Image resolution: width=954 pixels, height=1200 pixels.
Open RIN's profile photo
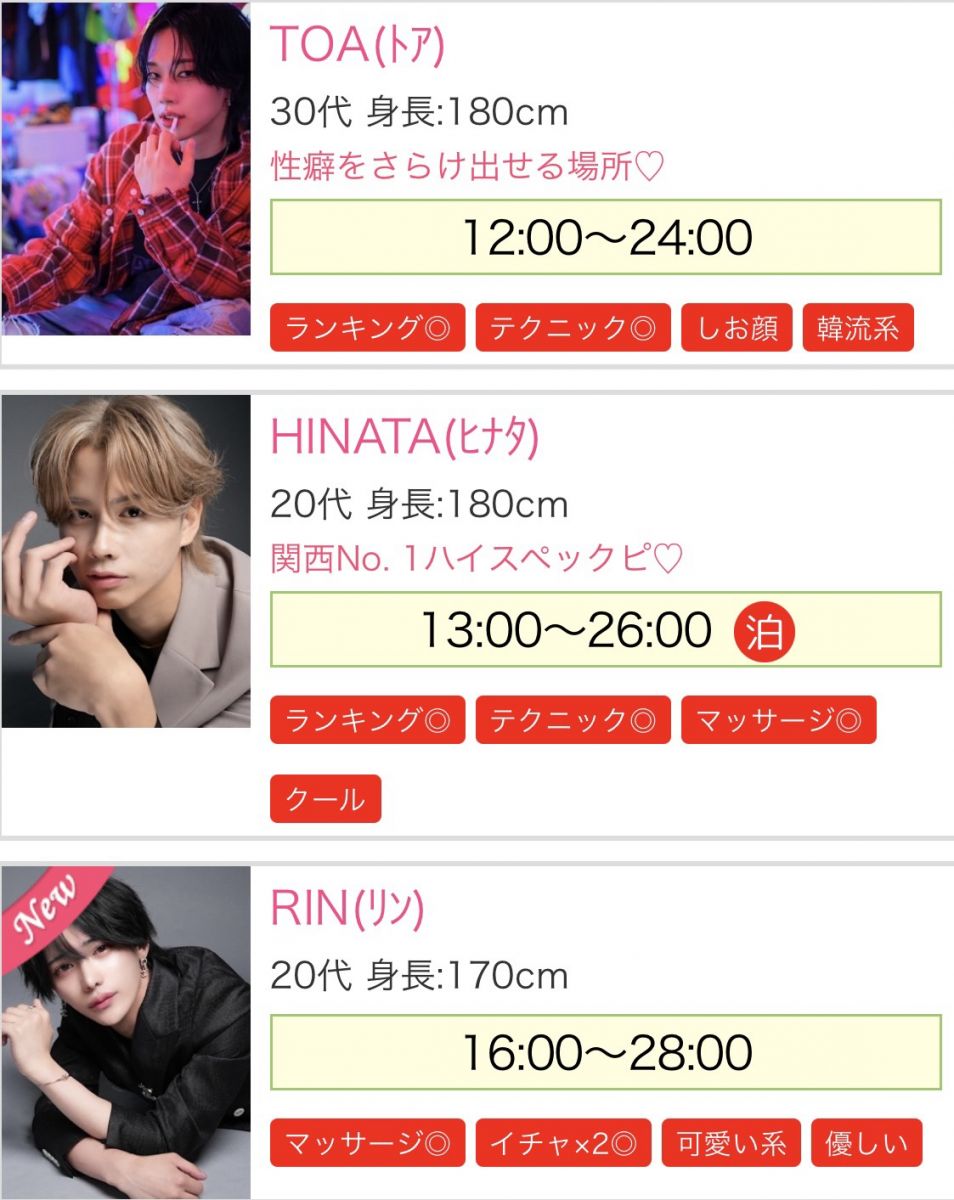126,1032
